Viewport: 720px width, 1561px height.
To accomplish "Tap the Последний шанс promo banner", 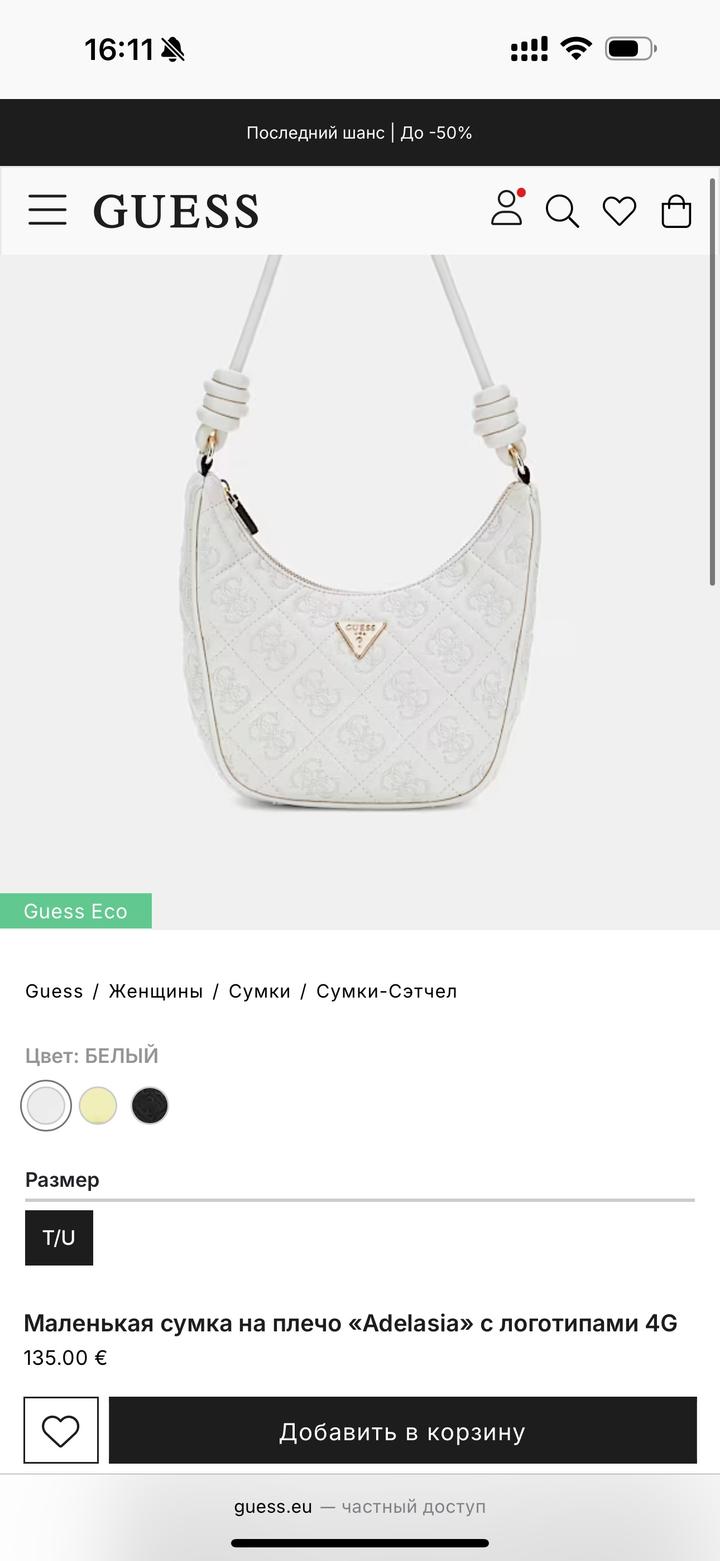I will (360, 133).
